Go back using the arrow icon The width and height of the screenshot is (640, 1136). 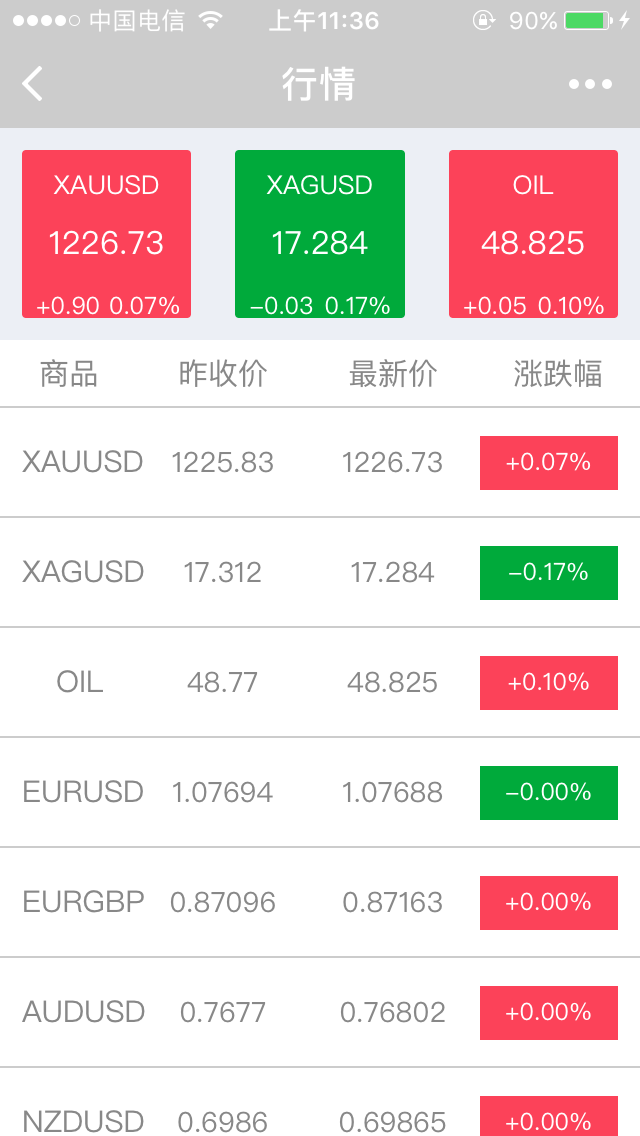click(x=33, y=84)
